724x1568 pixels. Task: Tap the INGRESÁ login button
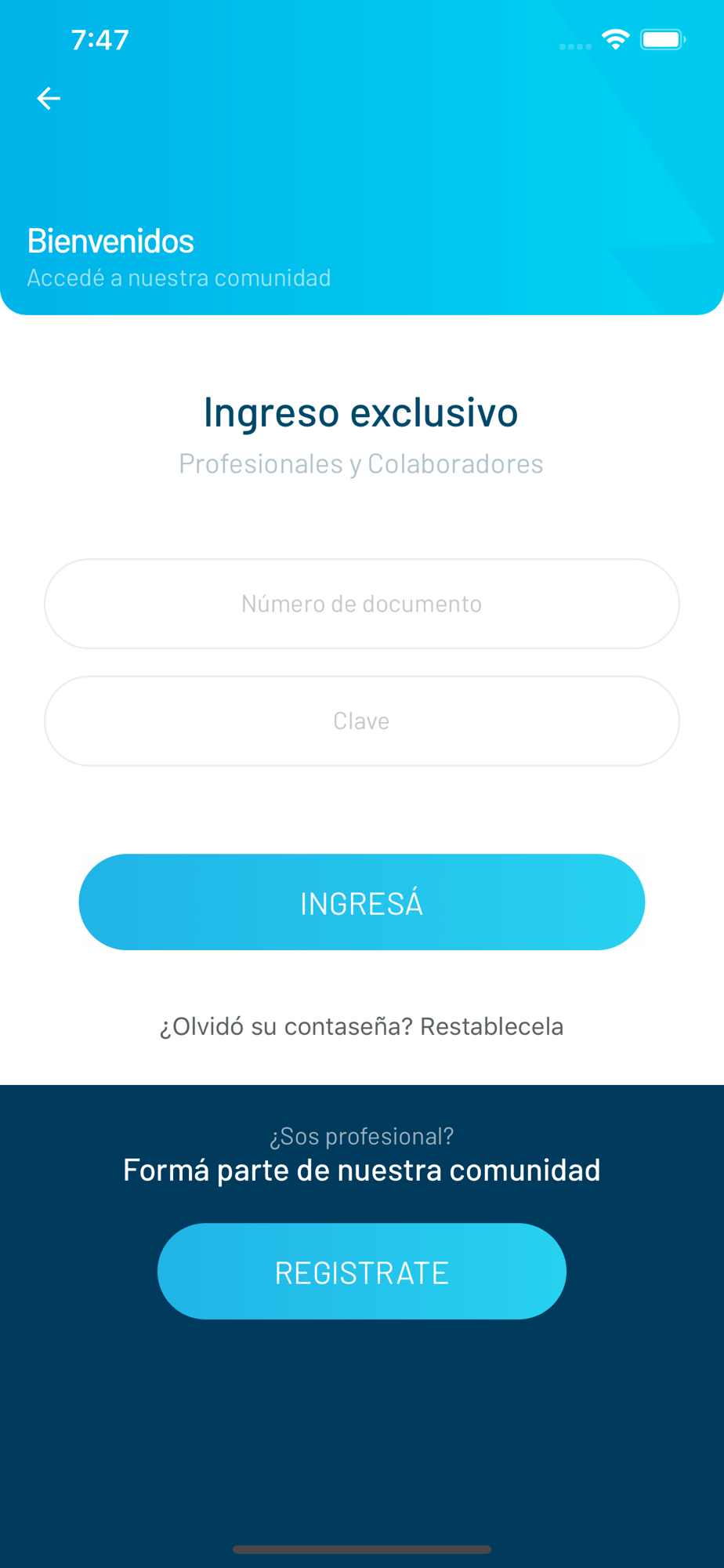point(361,902)
